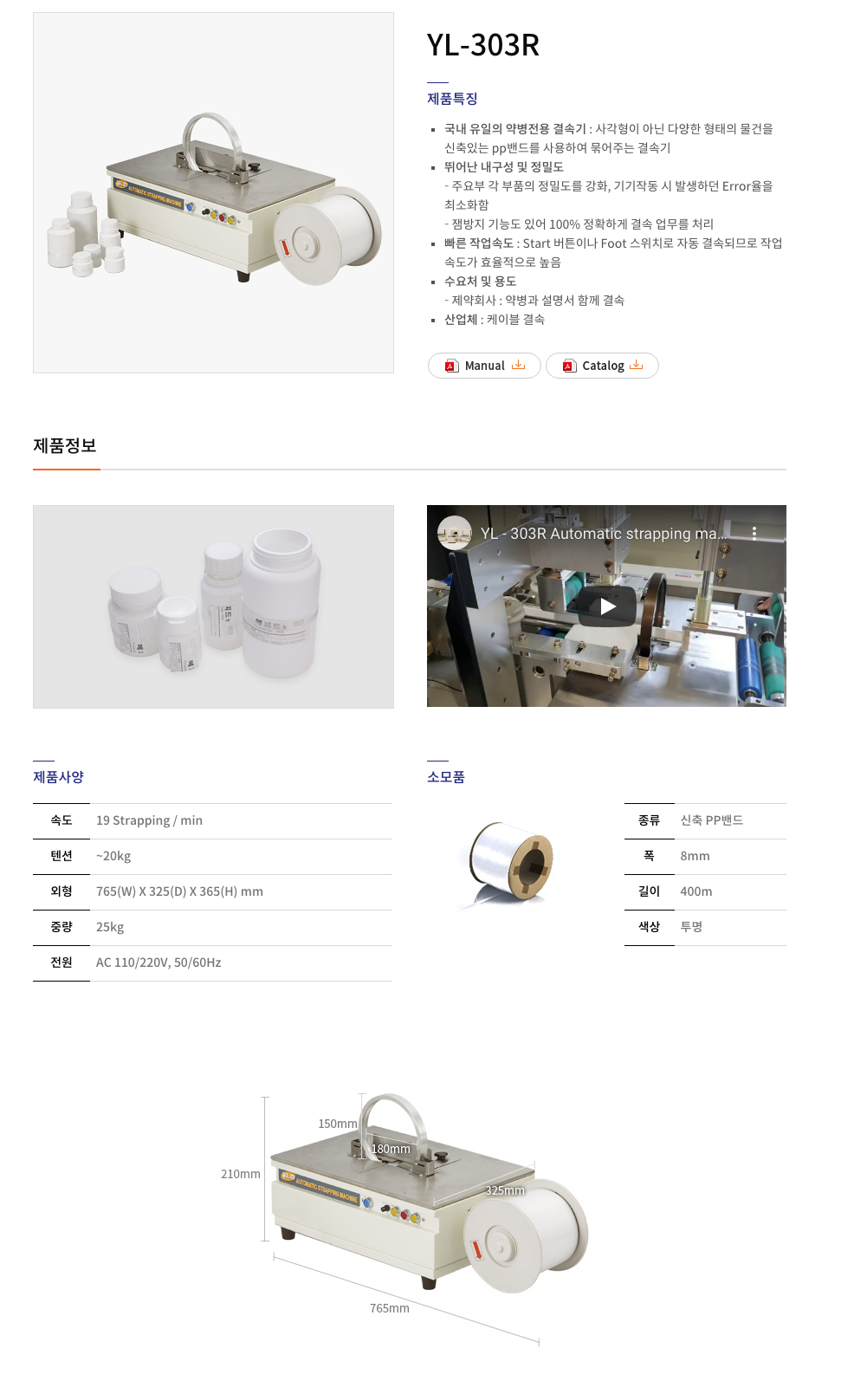854x1400 pixels.
Task: Open the video's three-dot options menu
Action: pyautogui.click(x=754, y=534)
